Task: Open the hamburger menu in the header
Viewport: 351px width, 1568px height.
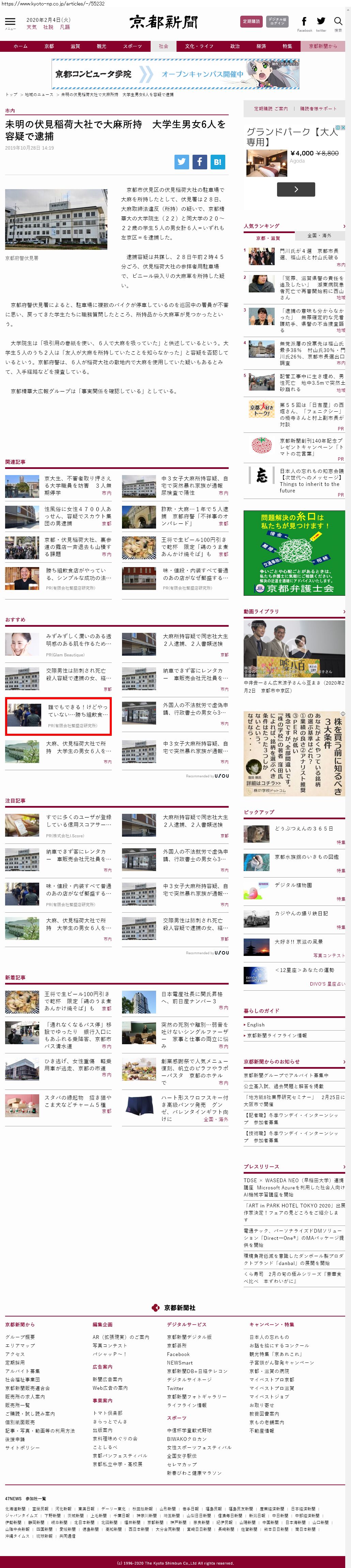Action: click(x=10, y=22)
